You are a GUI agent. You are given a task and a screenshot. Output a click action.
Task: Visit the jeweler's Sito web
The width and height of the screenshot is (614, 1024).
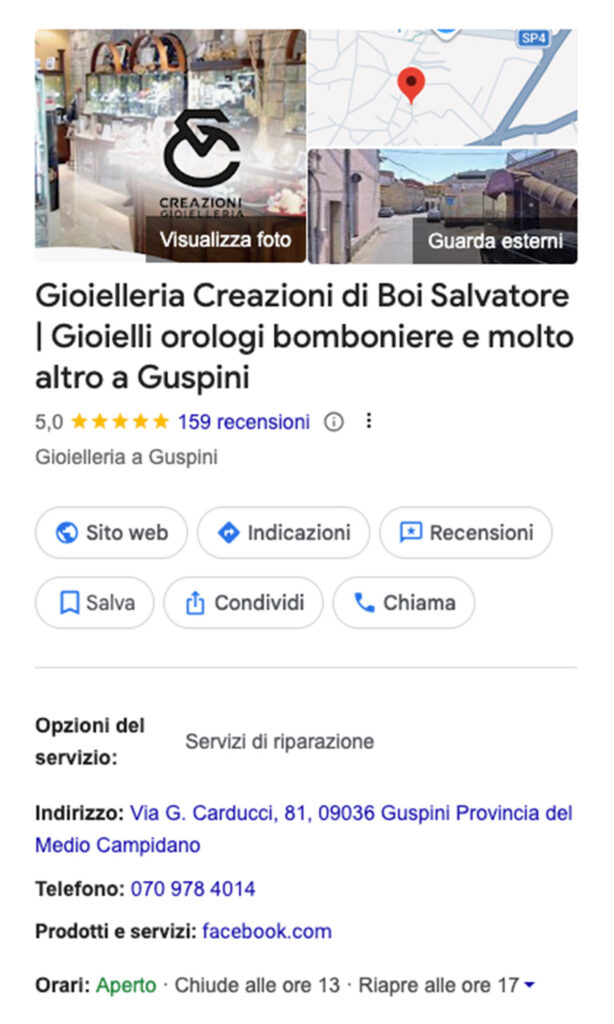point(111,533)
